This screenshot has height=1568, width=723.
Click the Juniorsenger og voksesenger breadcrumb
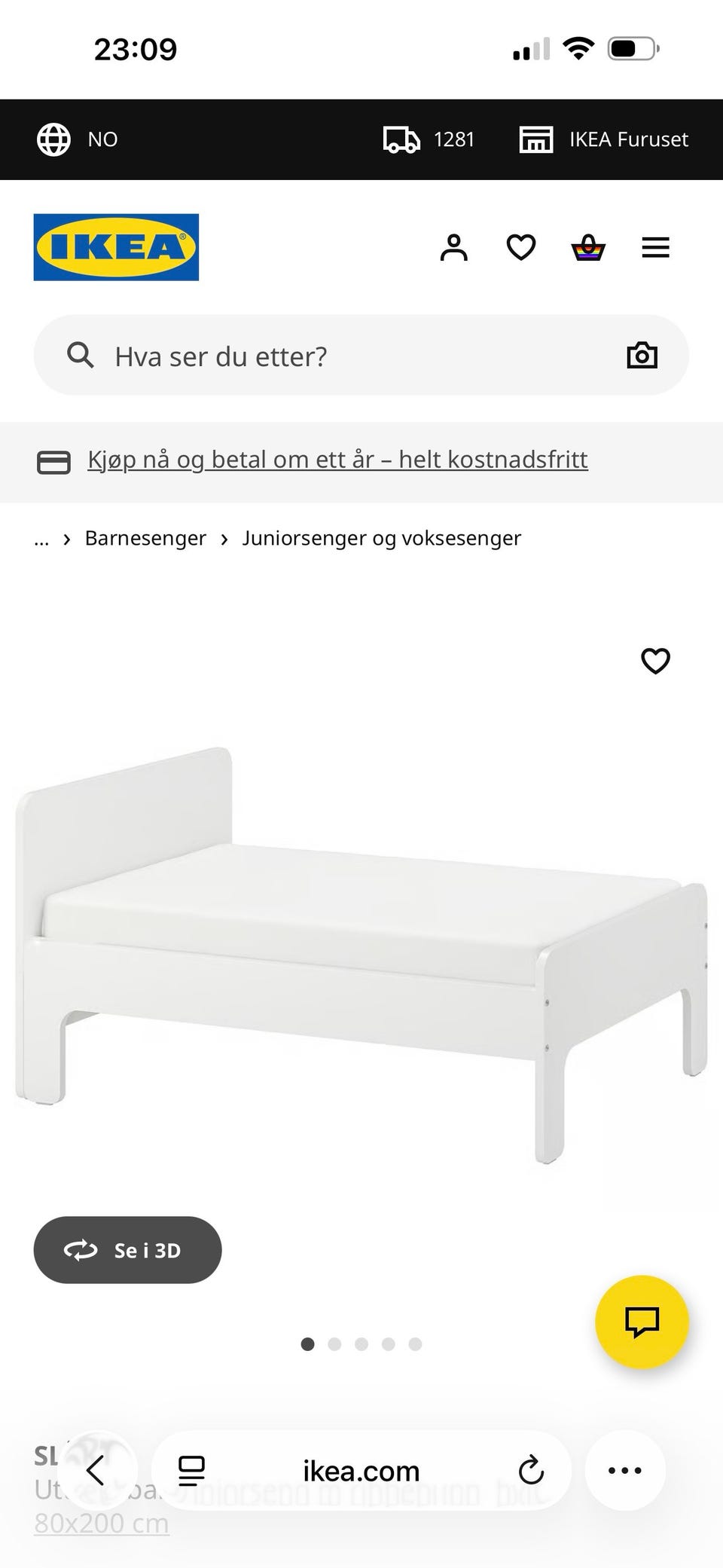coord(382,538)
